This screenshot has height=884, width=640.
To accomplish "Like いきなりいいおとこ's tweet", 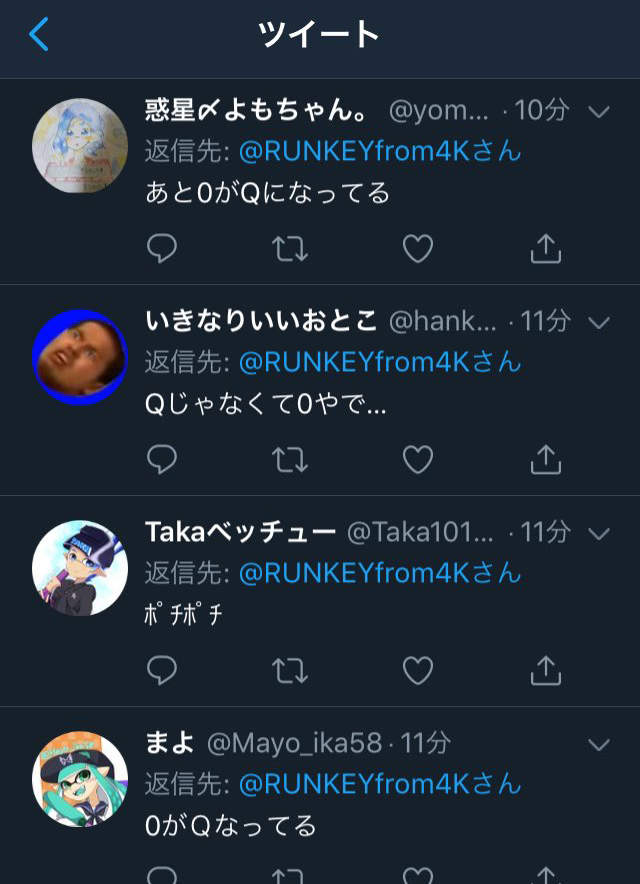I will pos(417,459).
